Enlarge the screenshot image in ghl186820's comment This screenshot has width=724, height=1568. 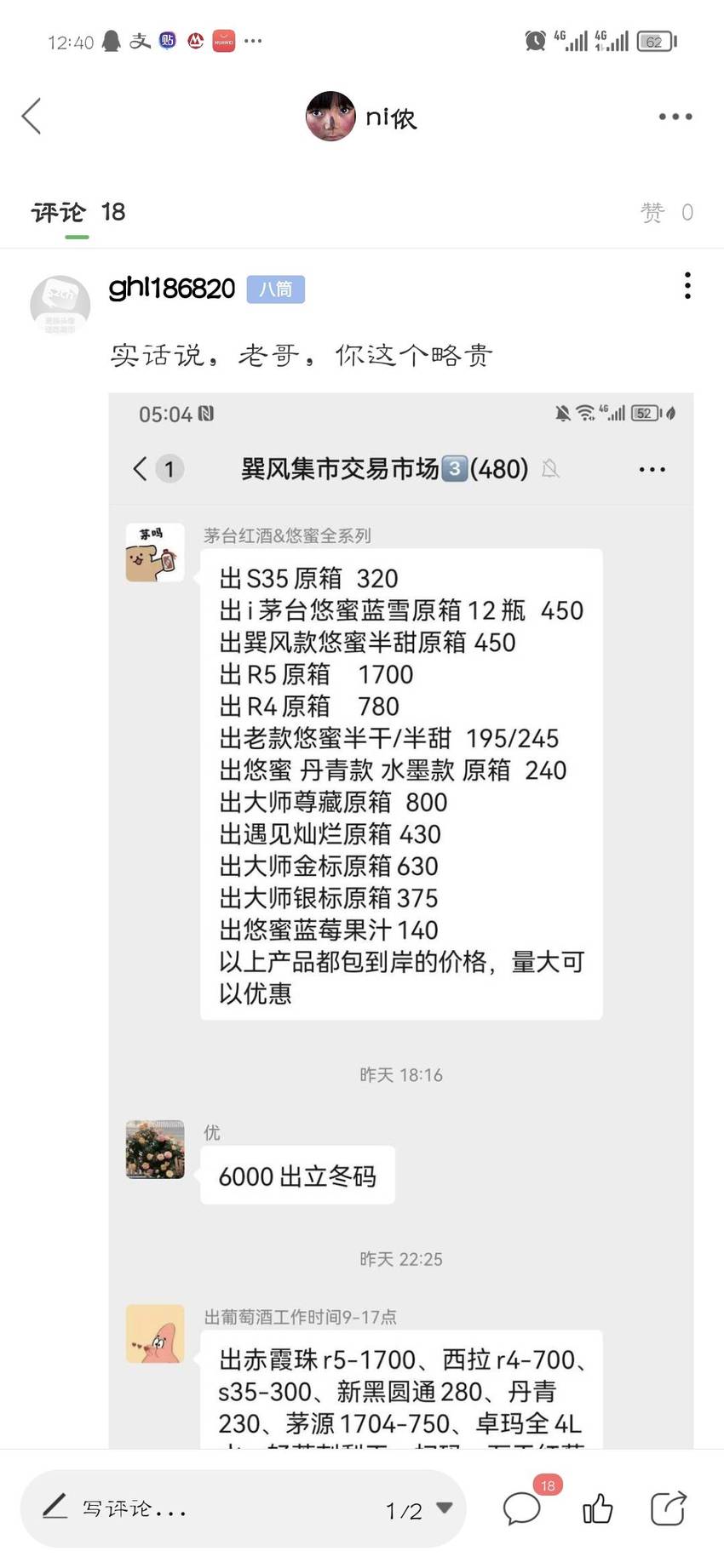[x=401, y=920]
